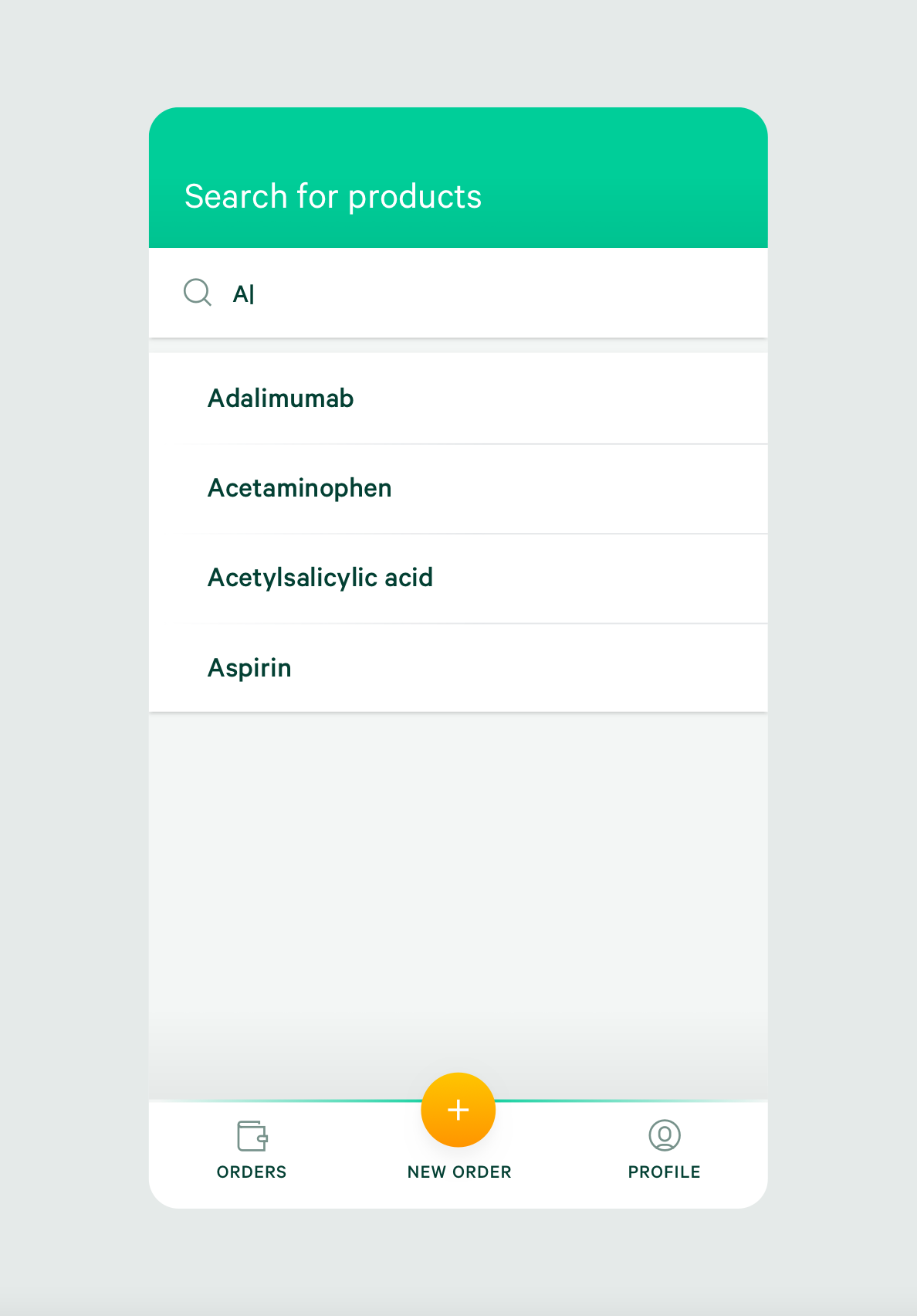
Task: Open the Acetylsalicylic acid result
Action: pos(320,578)
